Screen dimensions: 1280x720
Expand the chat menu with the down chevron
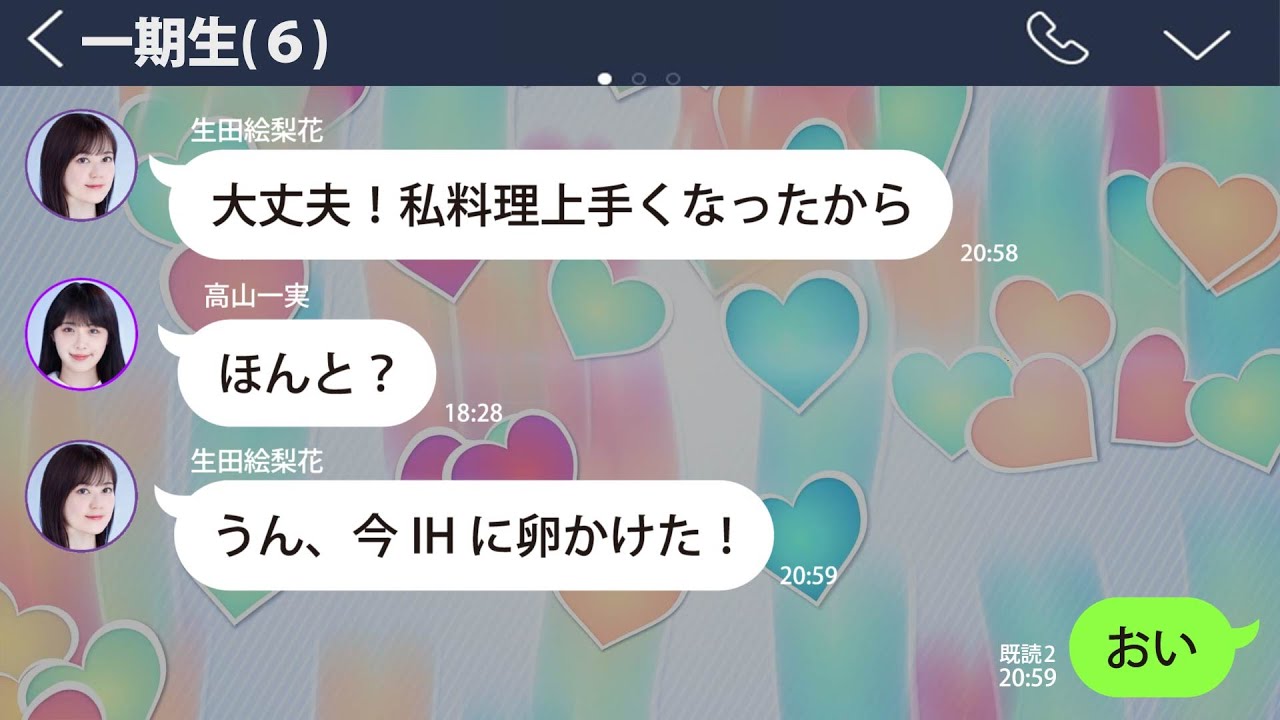coord(1196,43)
